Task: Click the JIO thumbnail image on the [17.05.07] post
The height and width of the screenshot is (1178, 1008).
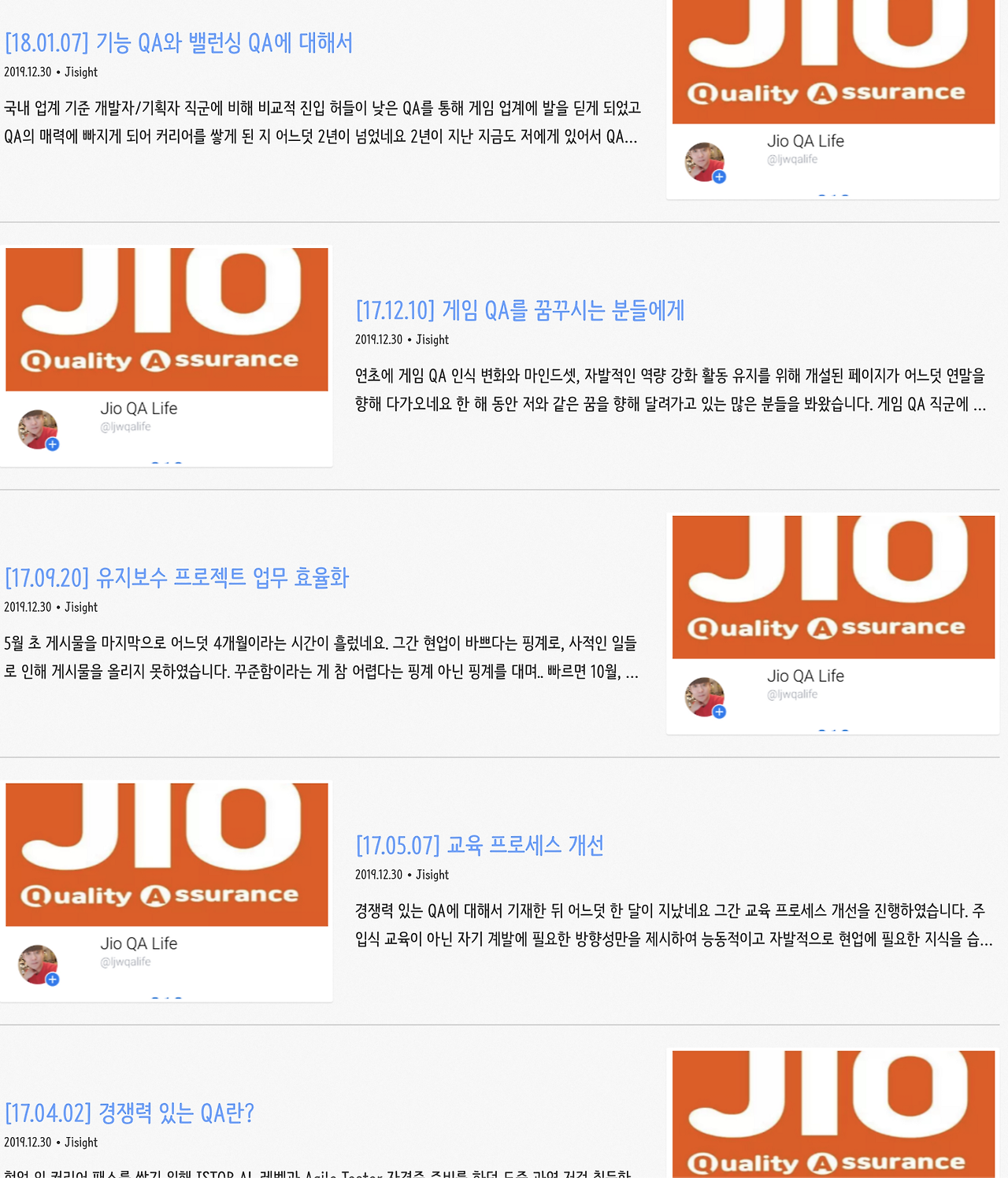Action: [167, 854]
